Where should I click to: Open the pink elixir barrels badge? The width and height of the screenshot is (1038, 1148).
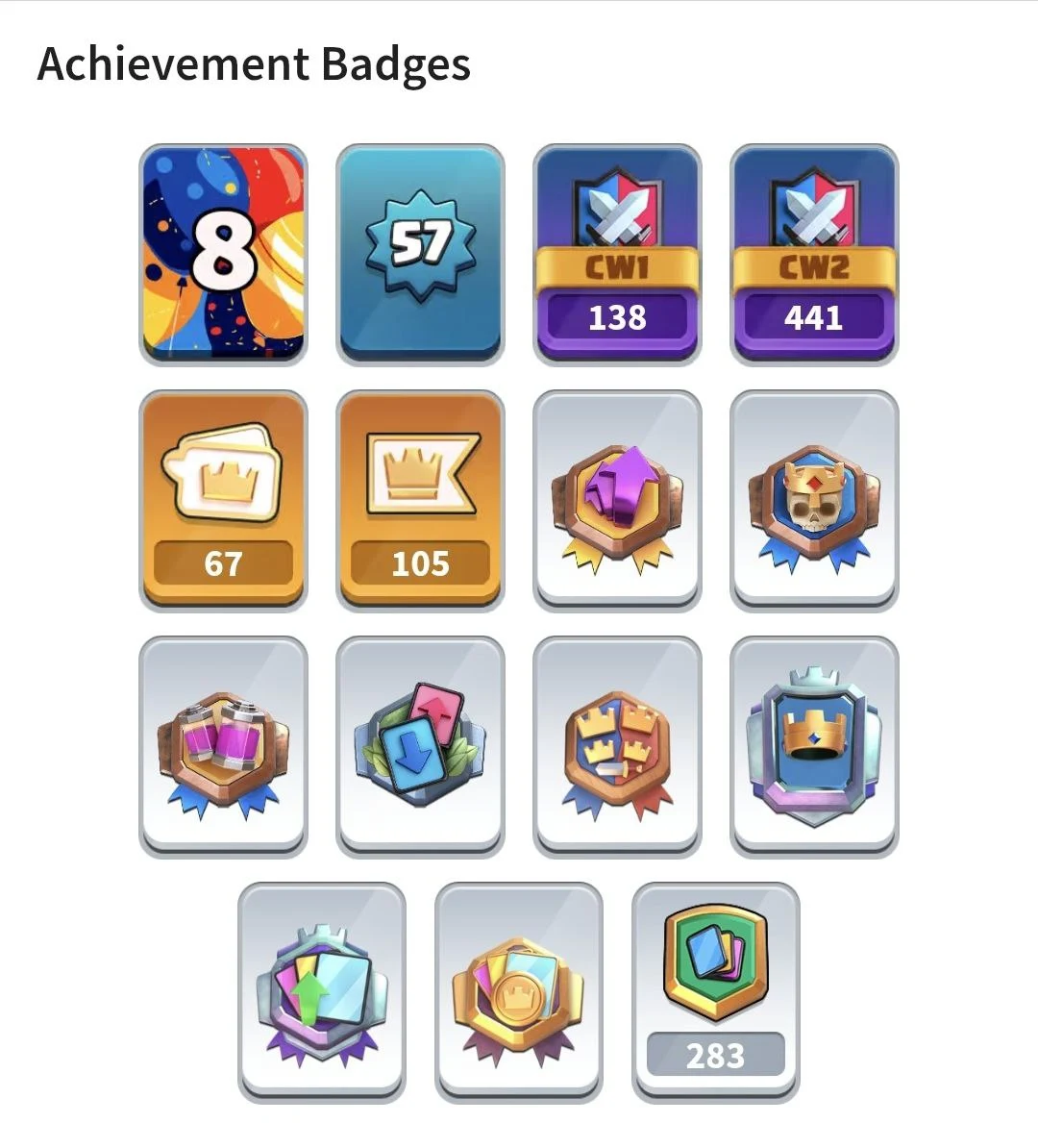[x=223, y=745]
